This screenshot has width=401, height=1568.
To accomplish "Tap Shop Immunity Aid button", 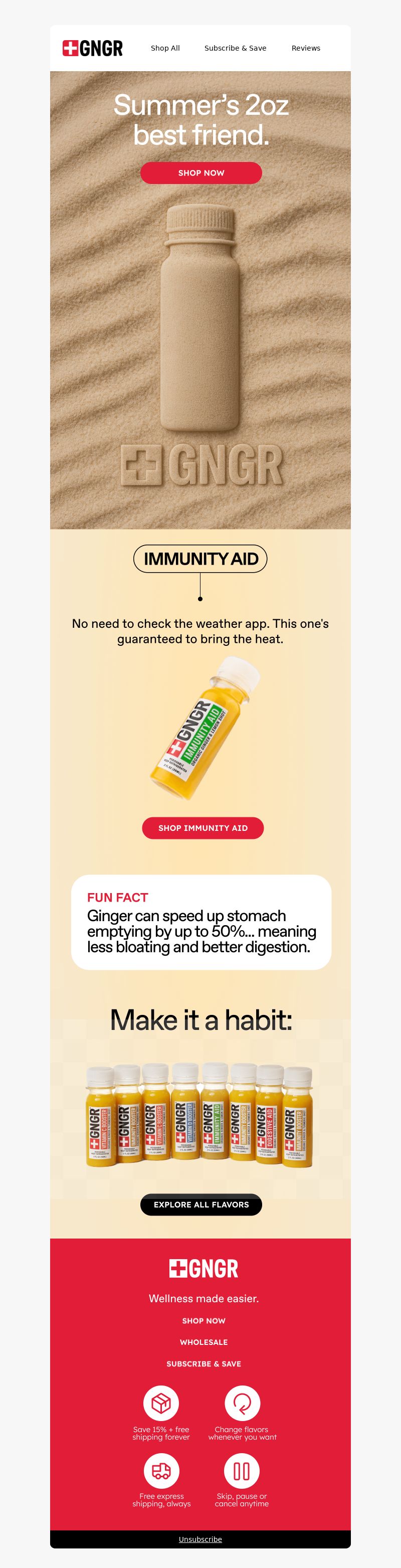I will coord(203,828).
